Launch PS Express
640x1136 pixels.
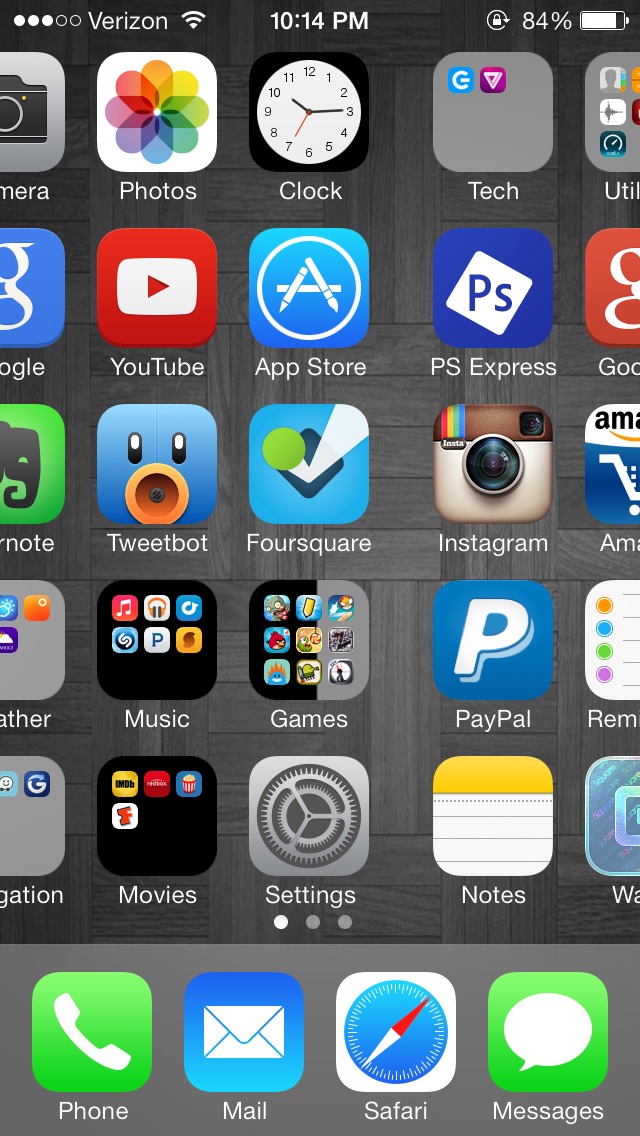click(493, 288)
